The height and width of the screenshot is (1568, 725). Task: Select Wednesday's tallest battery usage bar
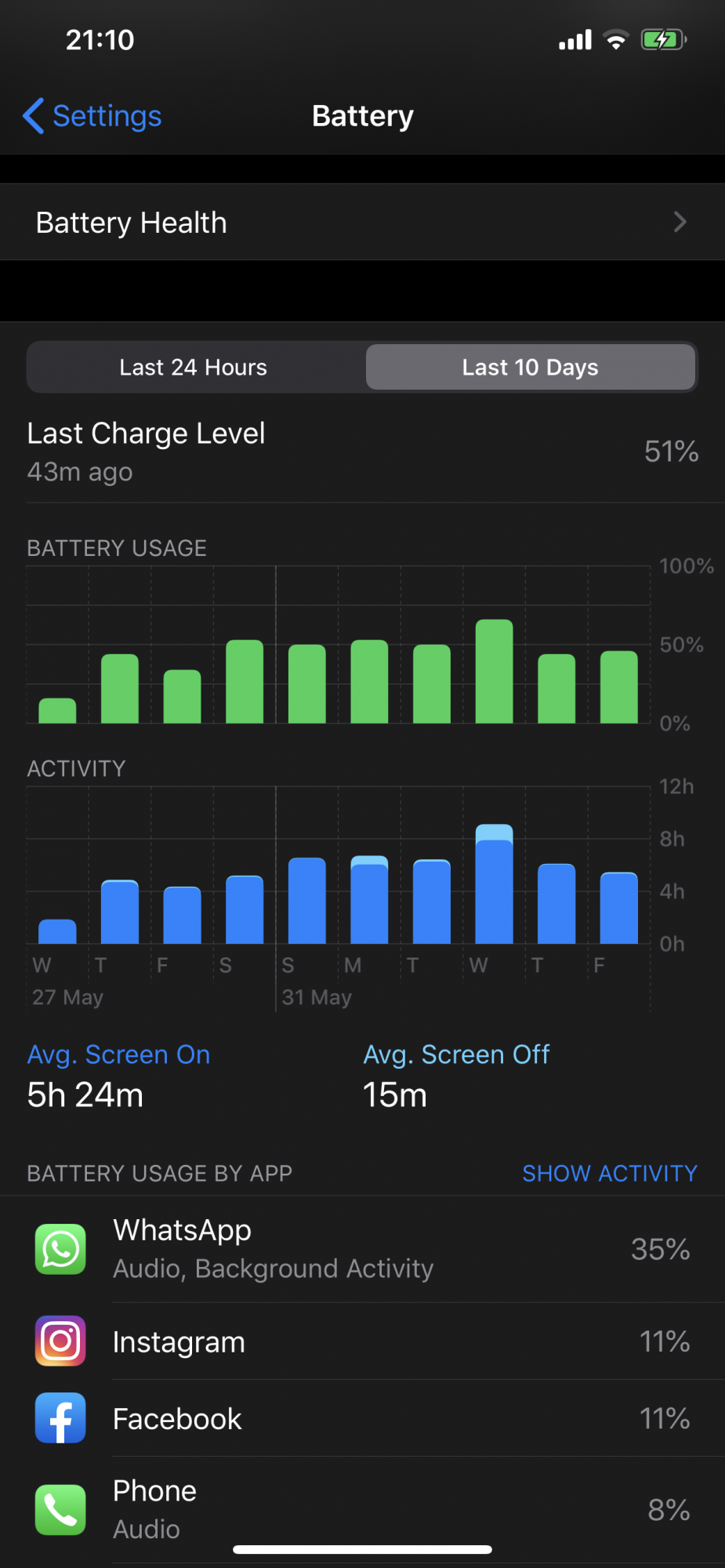(x=495, y=671)
